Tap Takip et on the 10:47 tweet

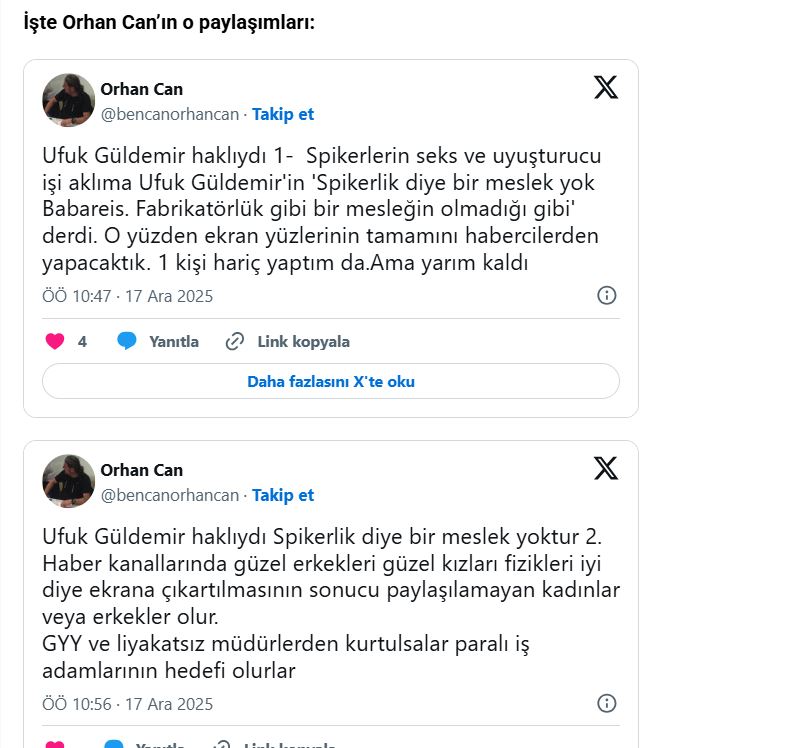(283, 114)
